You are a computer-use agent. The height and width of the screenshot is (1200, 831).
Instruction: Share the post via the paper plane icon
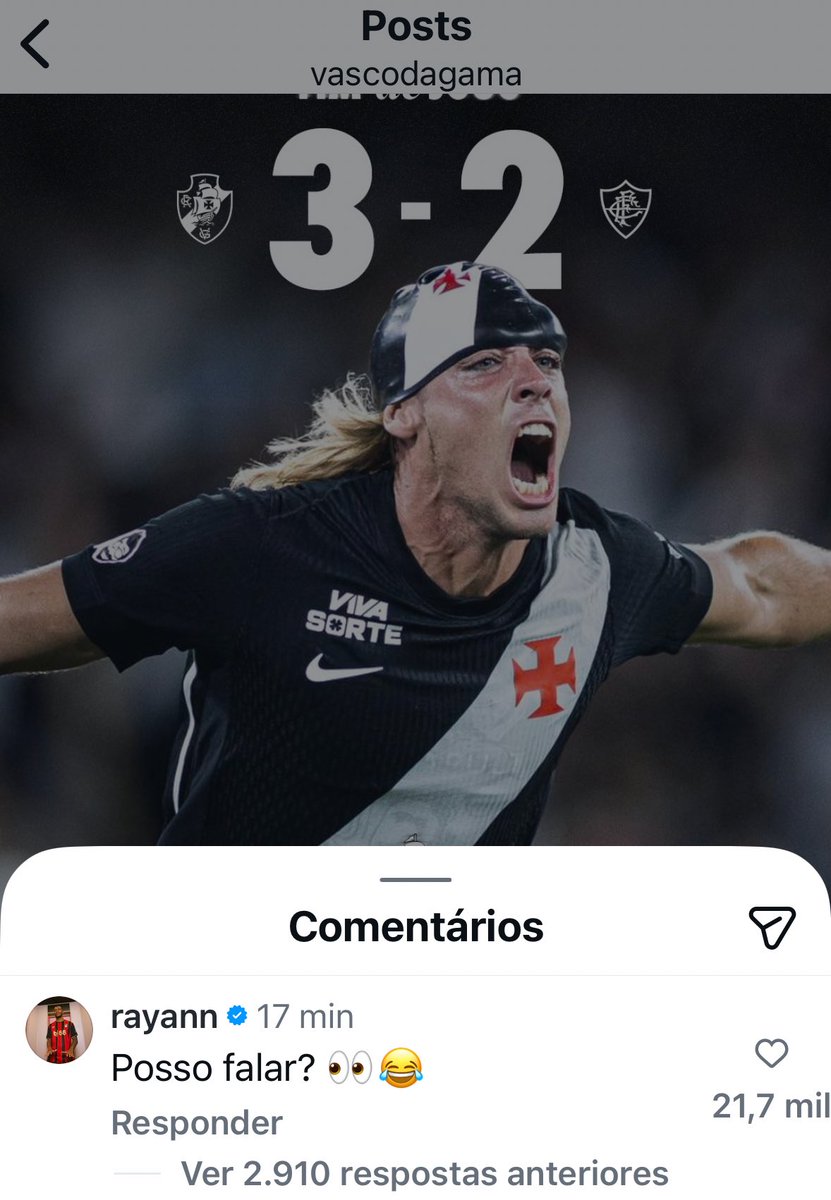pyautogui.click(x=772, y=927)
